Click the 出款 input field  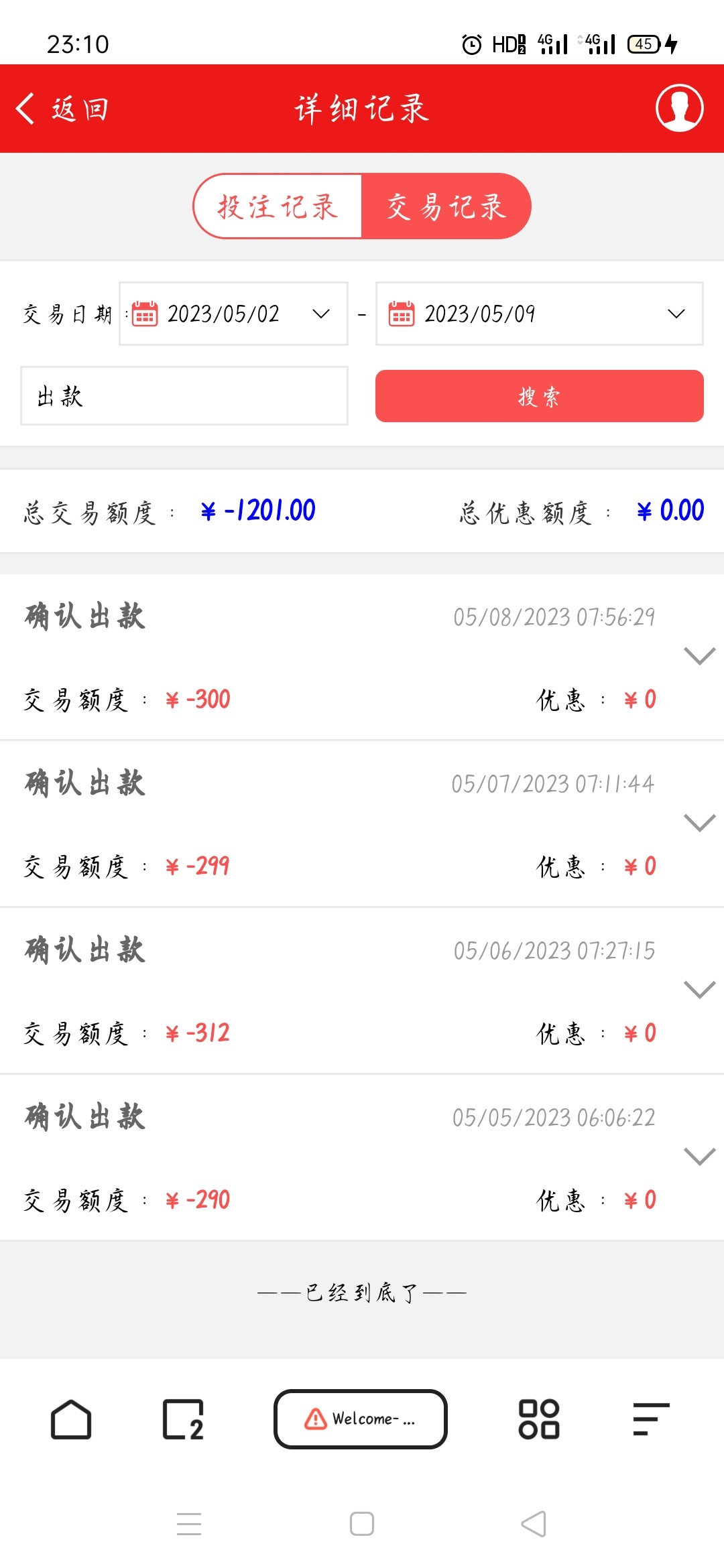183,397
